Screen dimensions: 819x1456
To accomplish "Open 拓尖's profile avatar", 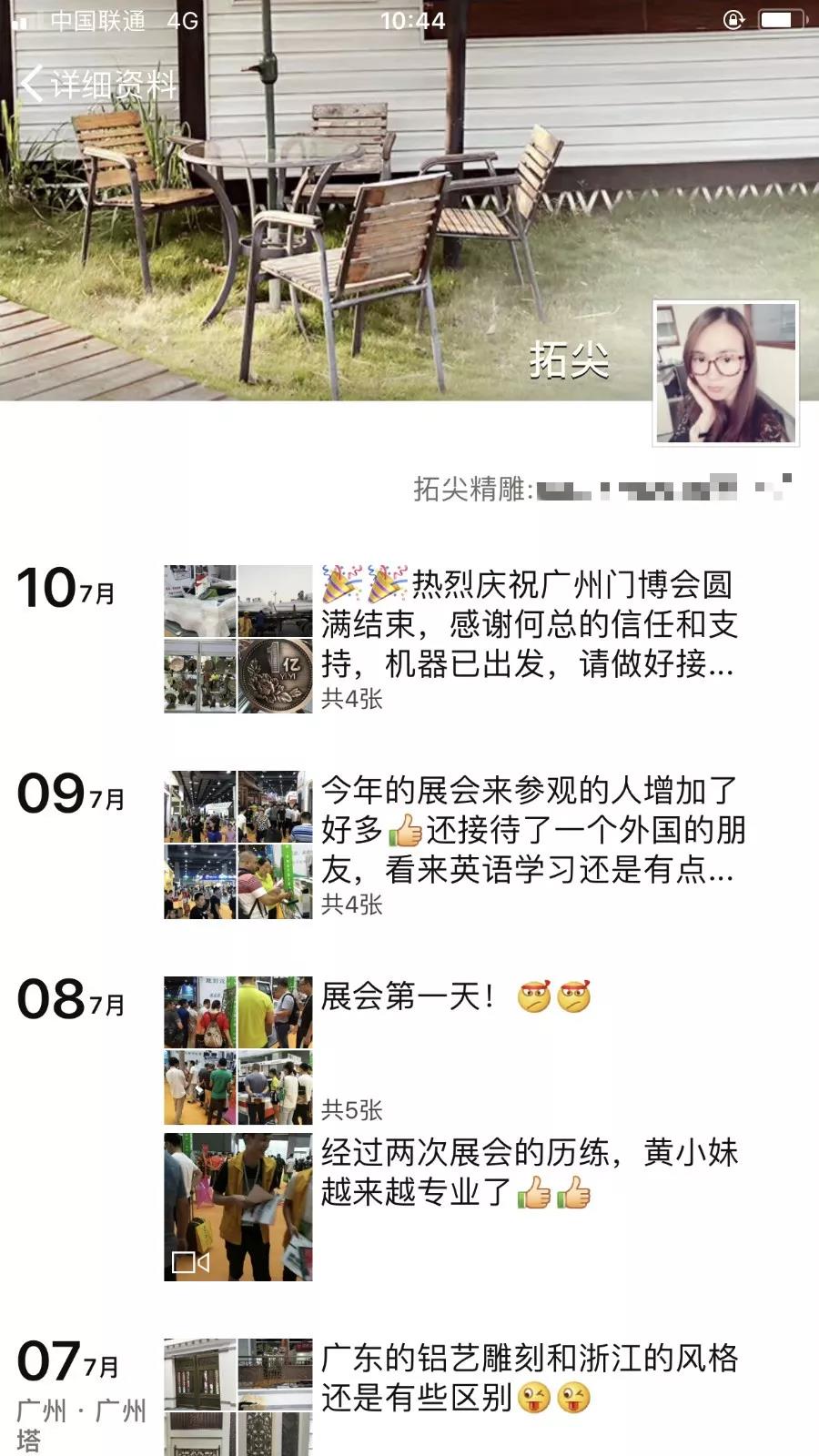I will [725, 372].
